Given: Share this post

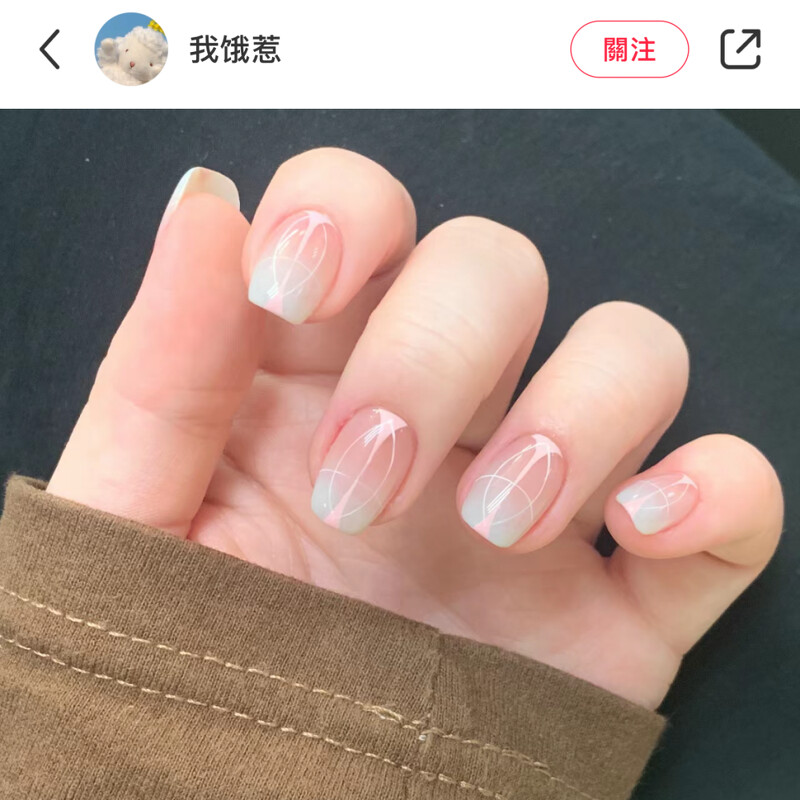Looking at the screenshot, I should (x=740, y=49).
